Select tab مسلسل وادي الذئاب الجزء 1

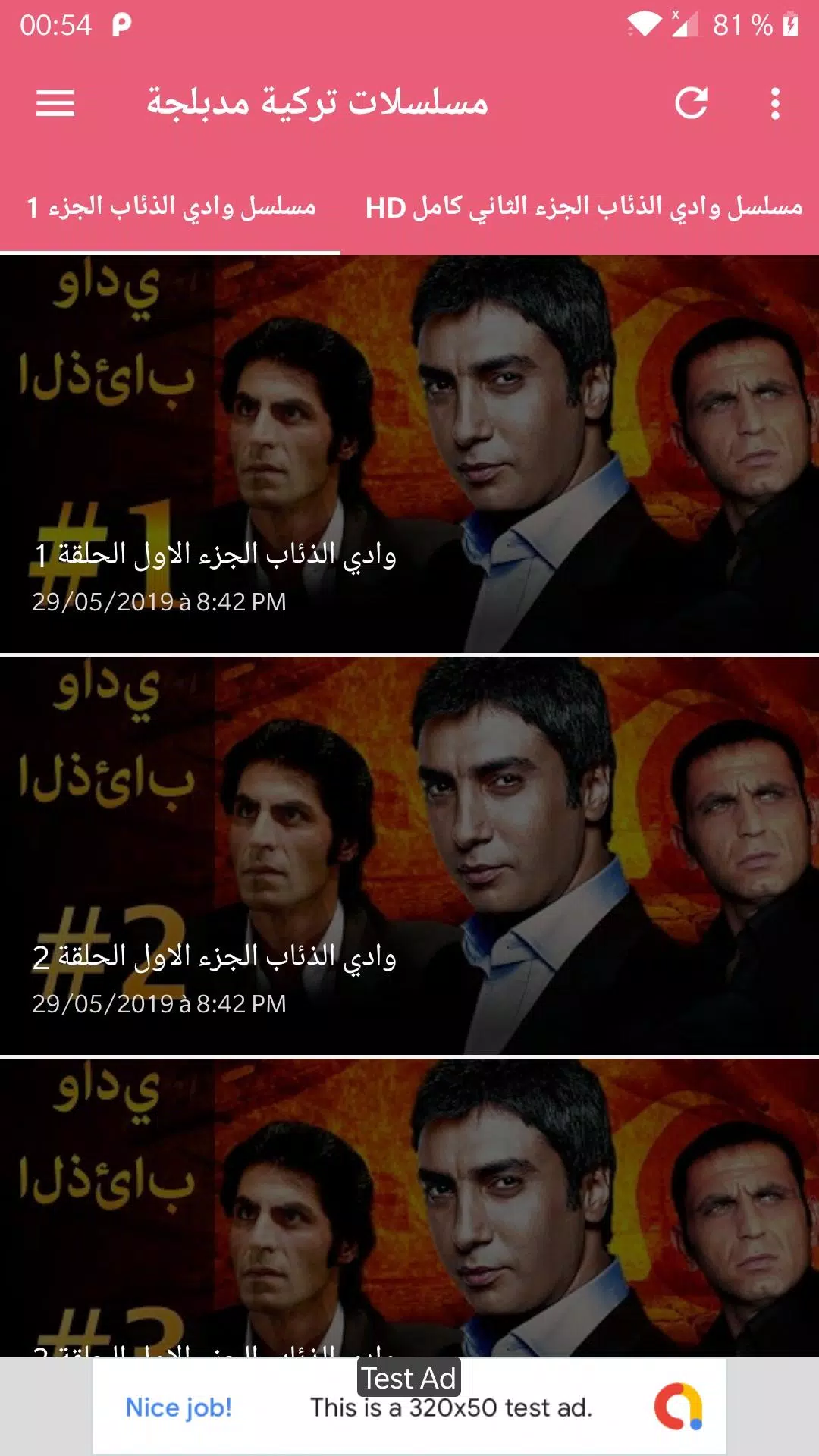pyautogui.click(x=171, y=207)
